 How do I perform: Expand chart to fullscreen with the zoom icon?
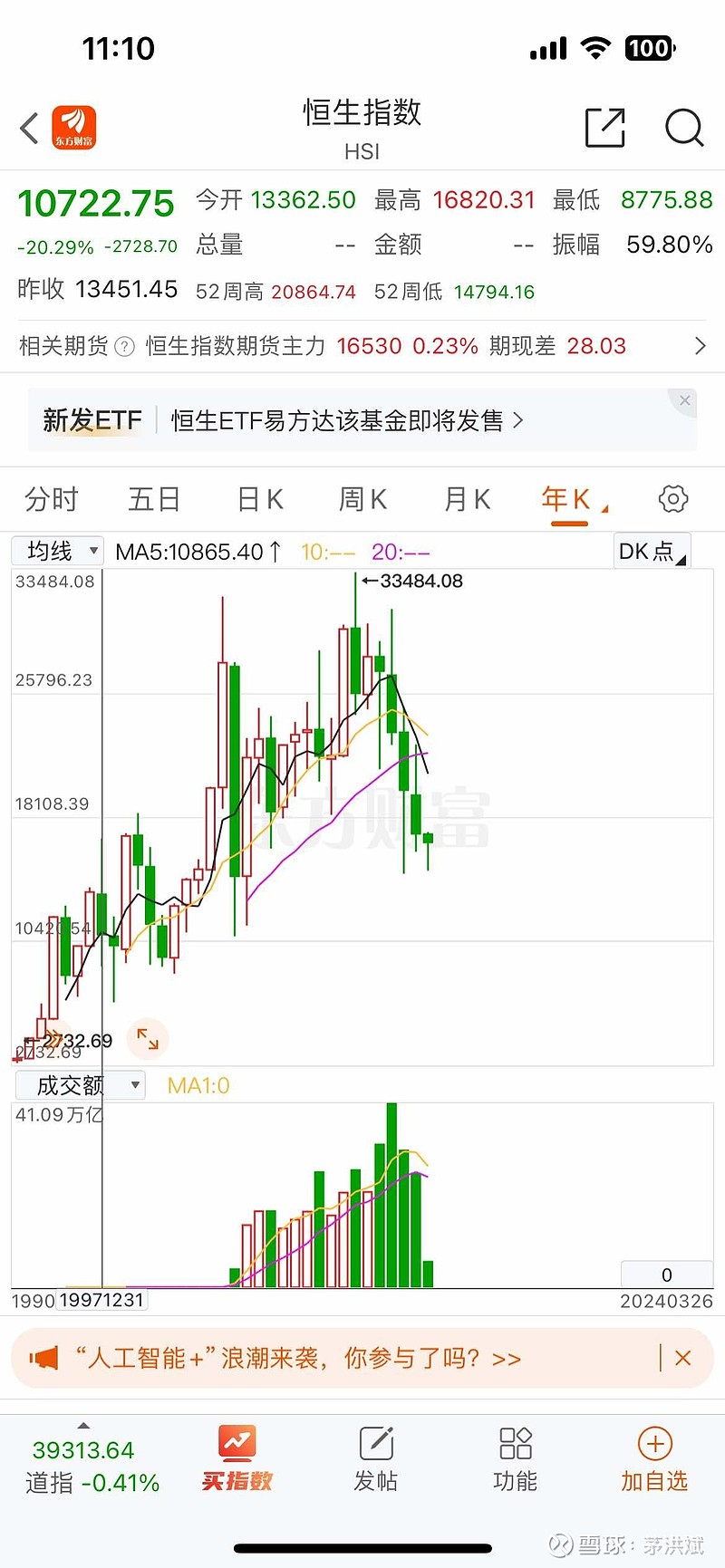(x=148, y=1039)
